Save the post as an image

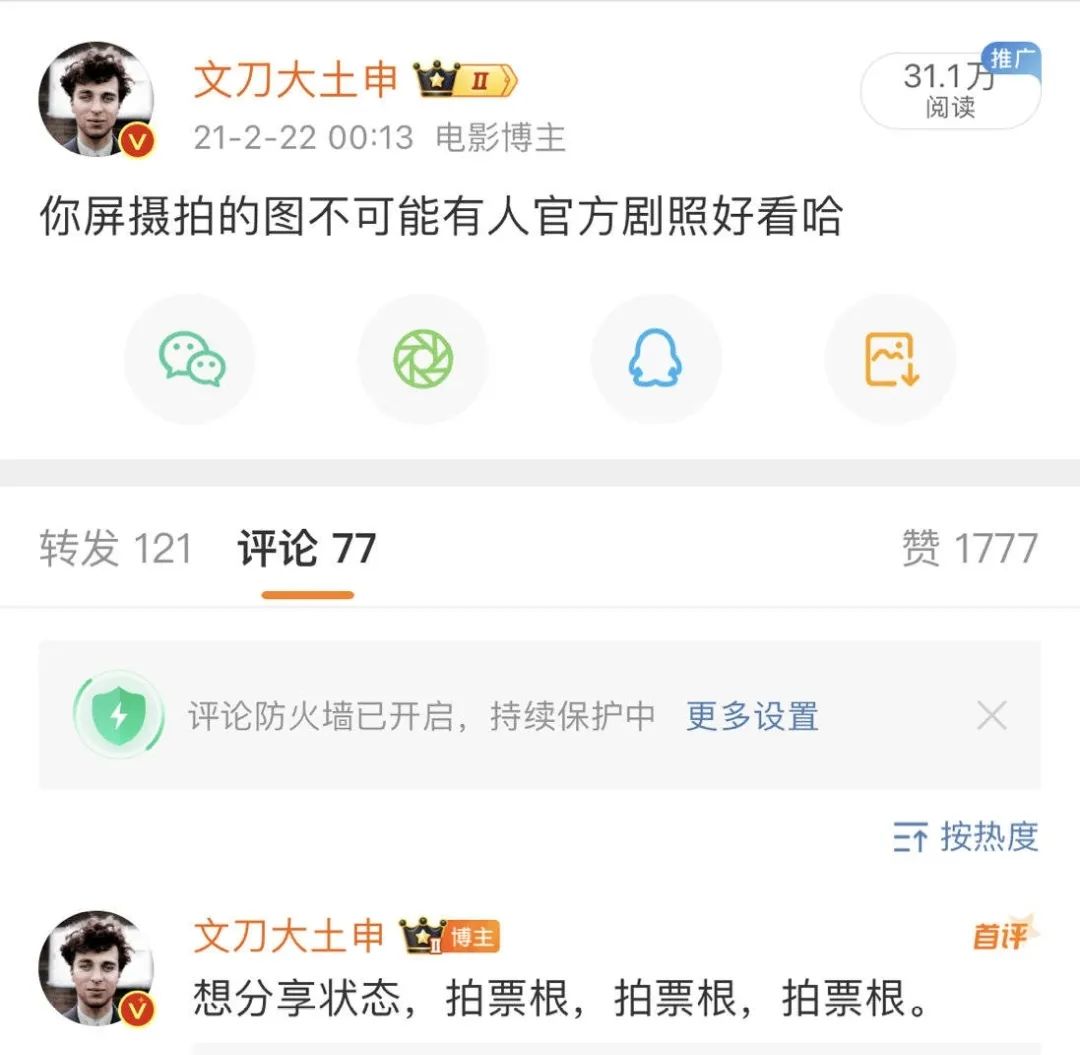tap(890, 359)
